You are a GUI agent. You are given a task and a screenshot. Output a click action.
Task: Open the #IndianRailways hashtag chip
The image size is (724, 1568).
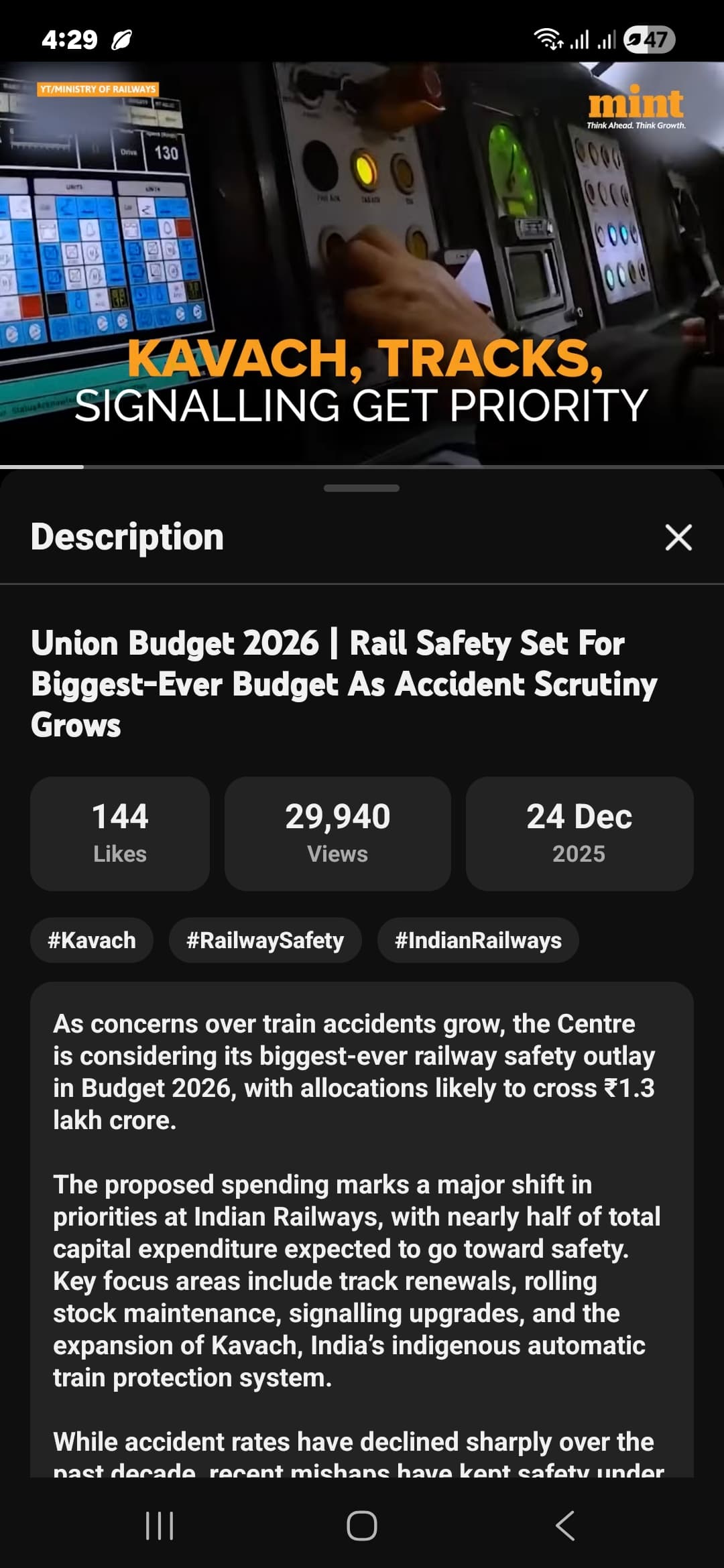coord(478,940)
